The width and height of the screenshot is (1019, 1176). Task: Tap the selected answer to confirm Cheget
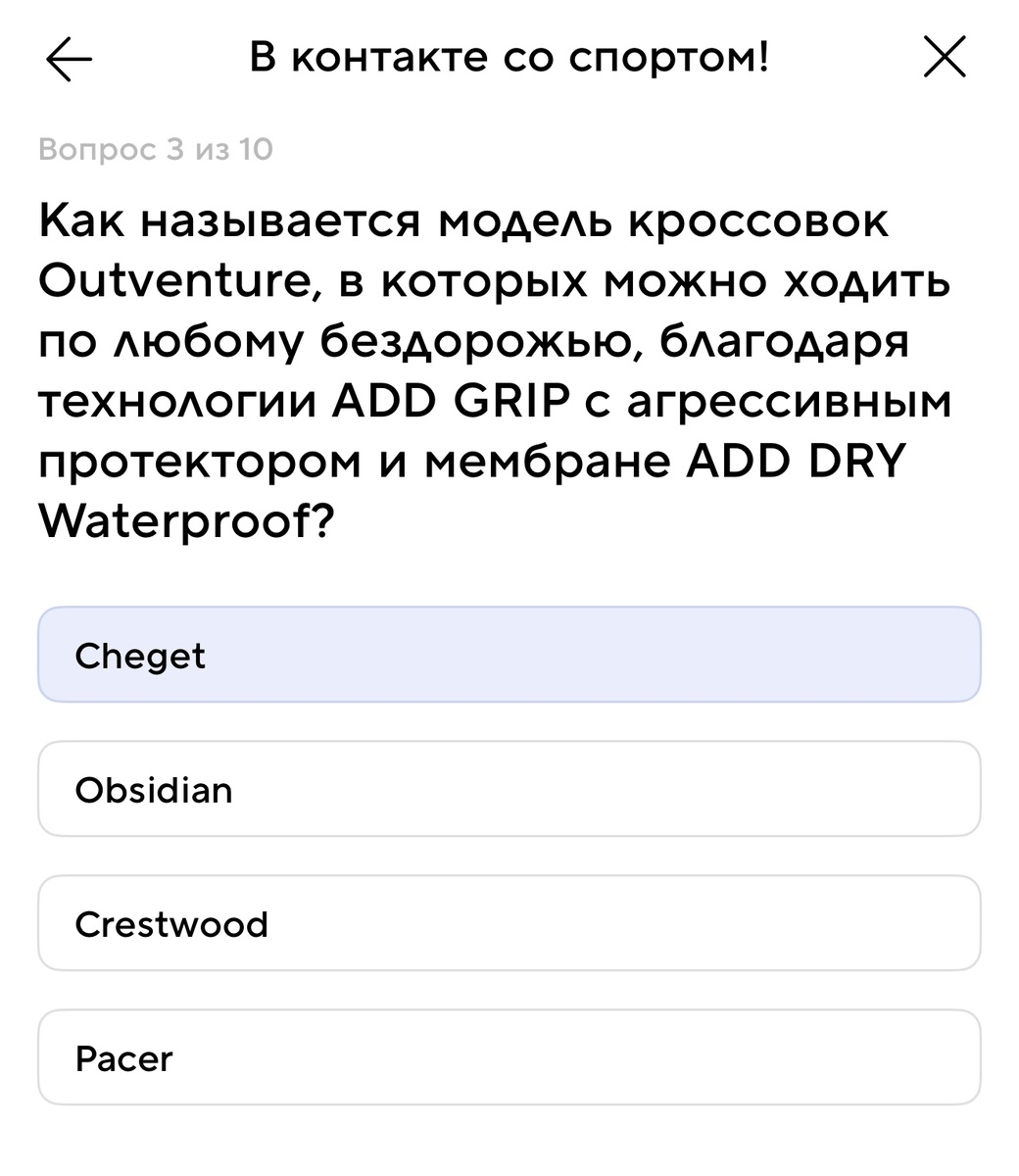click(x=509, y=654)
